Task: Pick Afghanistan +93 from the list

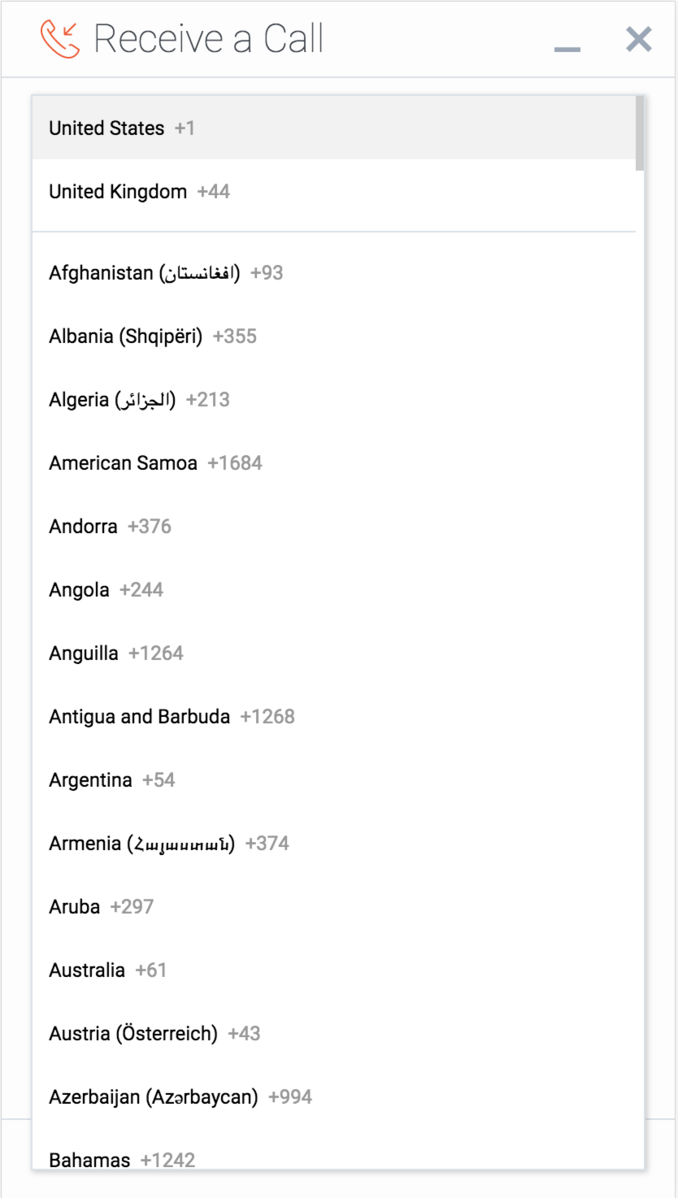Action: click(x=334, y=273)
